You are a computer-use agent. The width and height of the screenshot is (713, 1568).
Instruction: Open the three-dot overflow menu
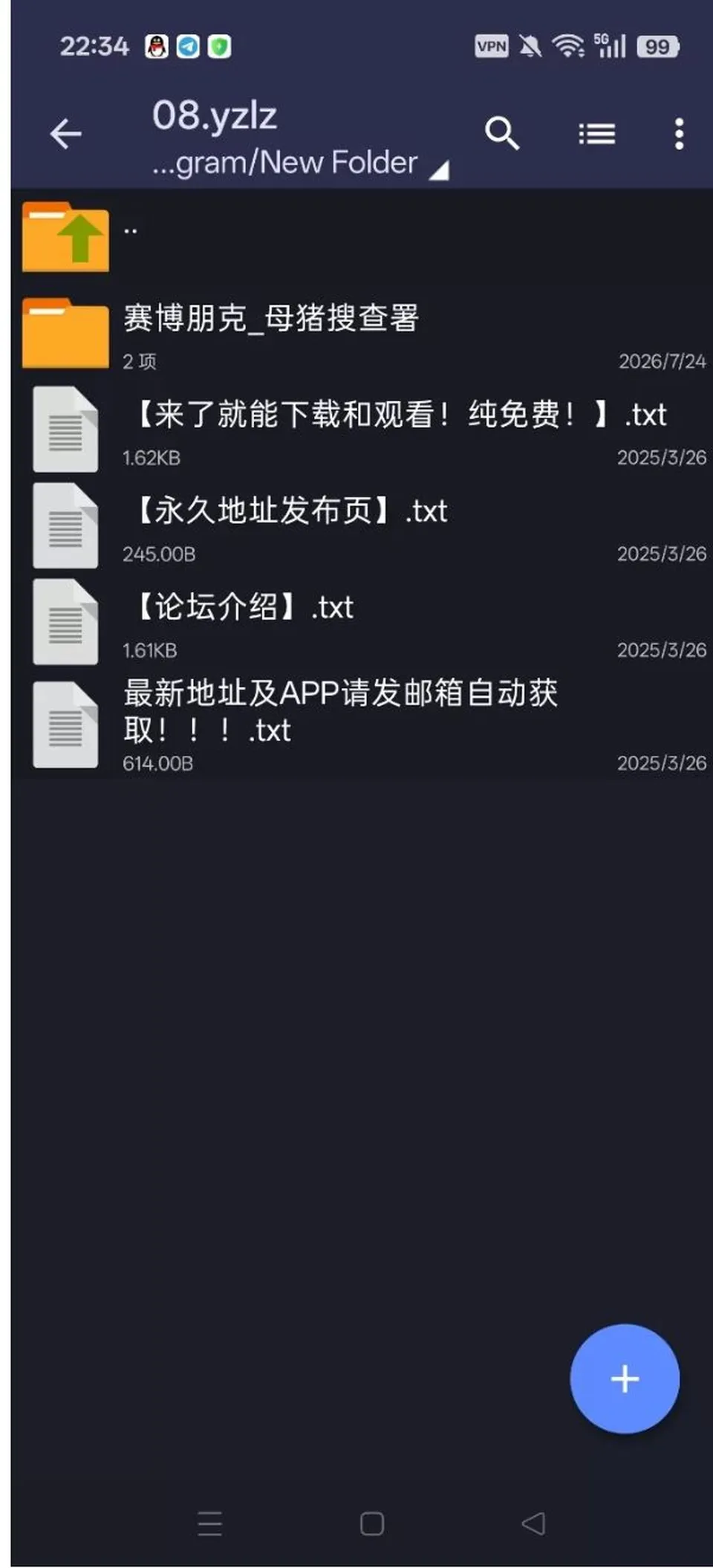(x=679, y=135)
